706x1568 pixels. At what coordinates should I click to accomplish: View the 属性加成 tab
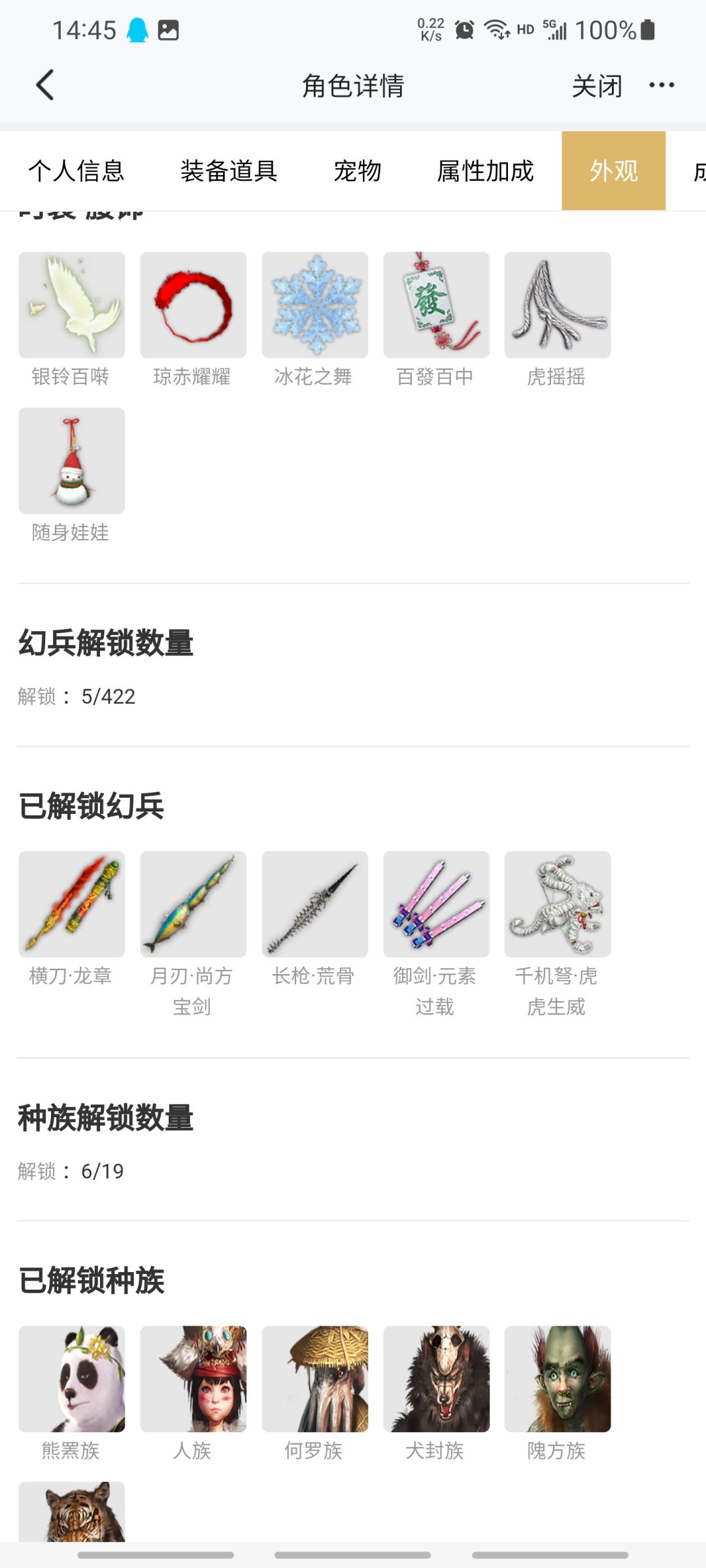(x=485, y=171)
